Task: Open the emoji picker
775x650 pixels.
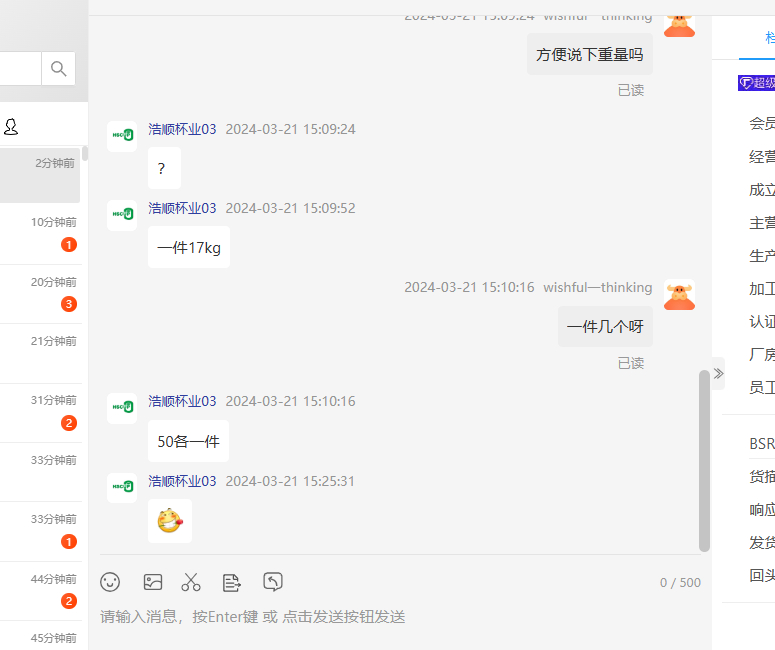Action: pos(110,581)
